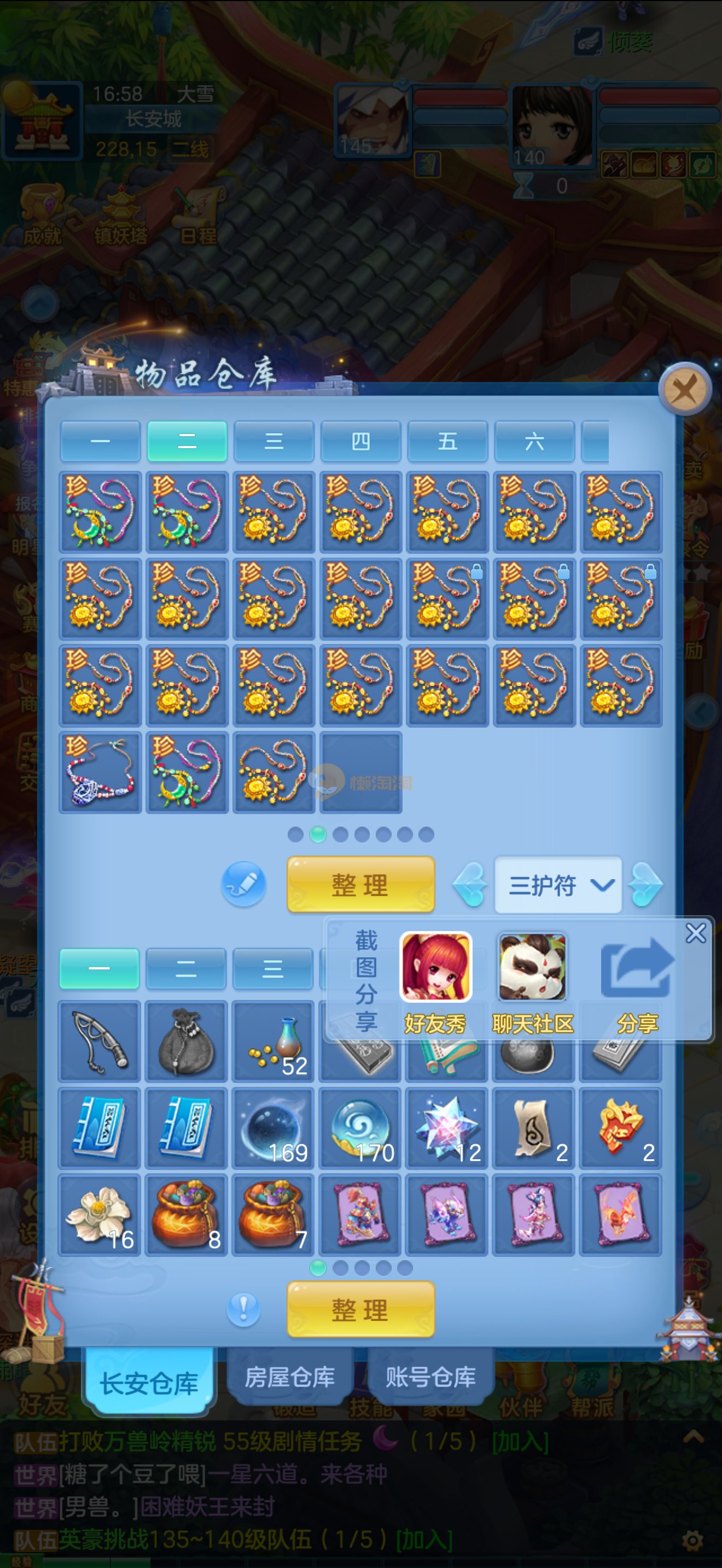Image resolution: width=722 pixels, height=1568 pixels.
Task: Select the 长安仓库 tab
Action: click(x=149, y=1382)
